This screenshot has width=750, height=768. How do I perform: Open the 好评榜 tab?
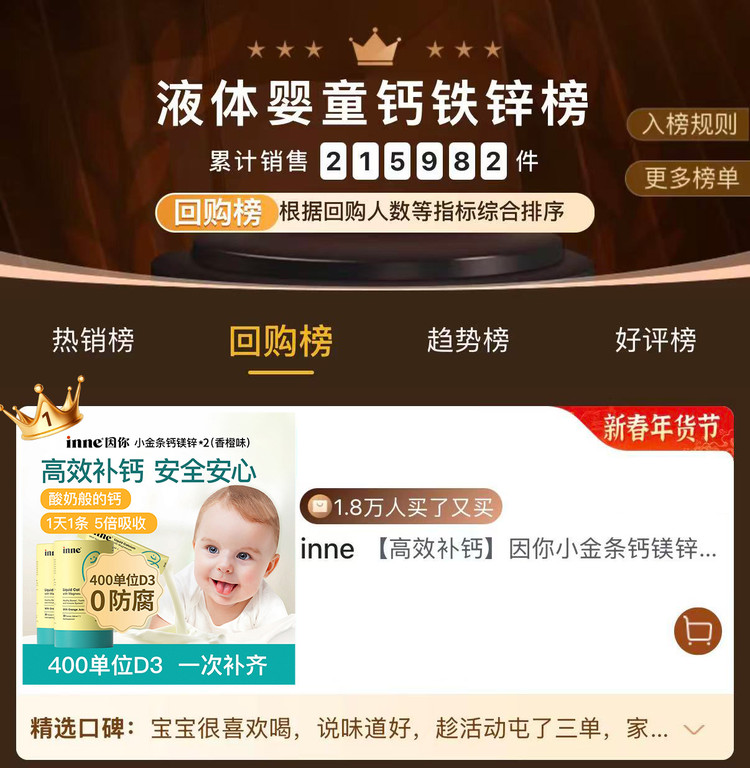pos(655,340)
